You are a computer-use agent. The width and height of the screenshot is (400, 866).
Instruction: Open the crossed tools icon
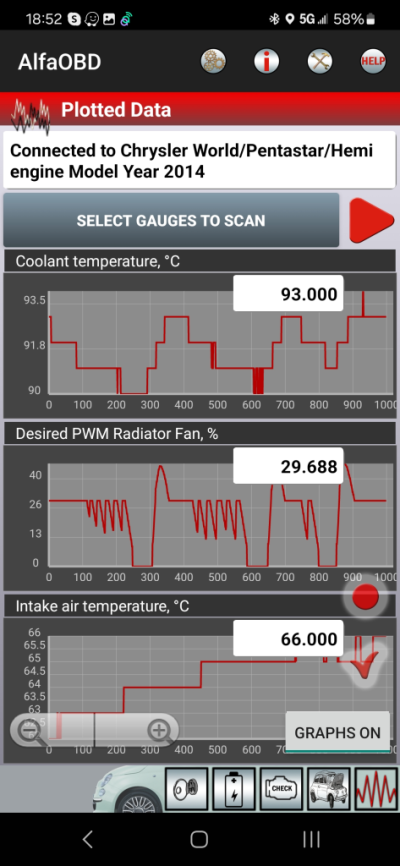tap(320, 61)
